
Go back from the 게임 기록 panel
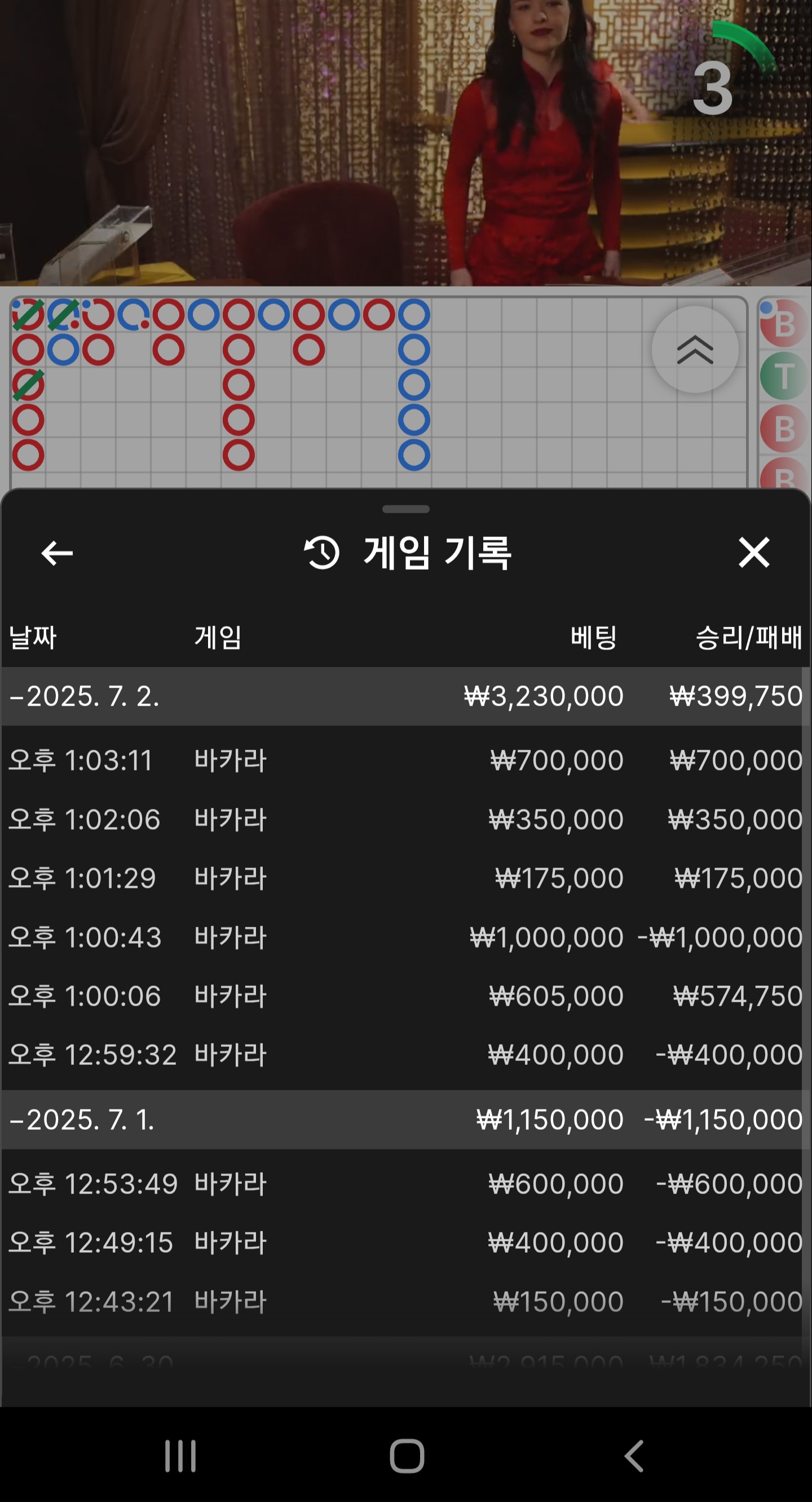(x=57, y=553)
